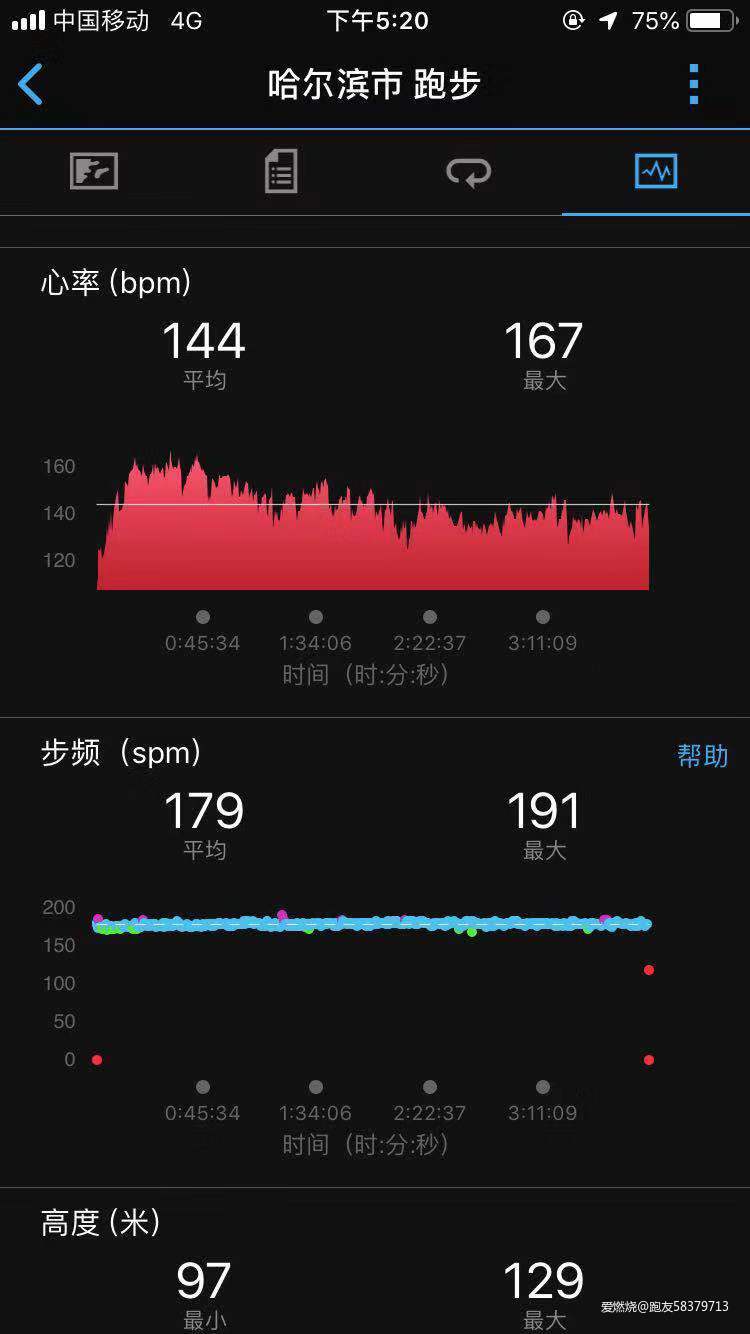Screen dimensions: 750x1334
Task: Select the photo snapshot tab icon
Action: click(94, 171)
